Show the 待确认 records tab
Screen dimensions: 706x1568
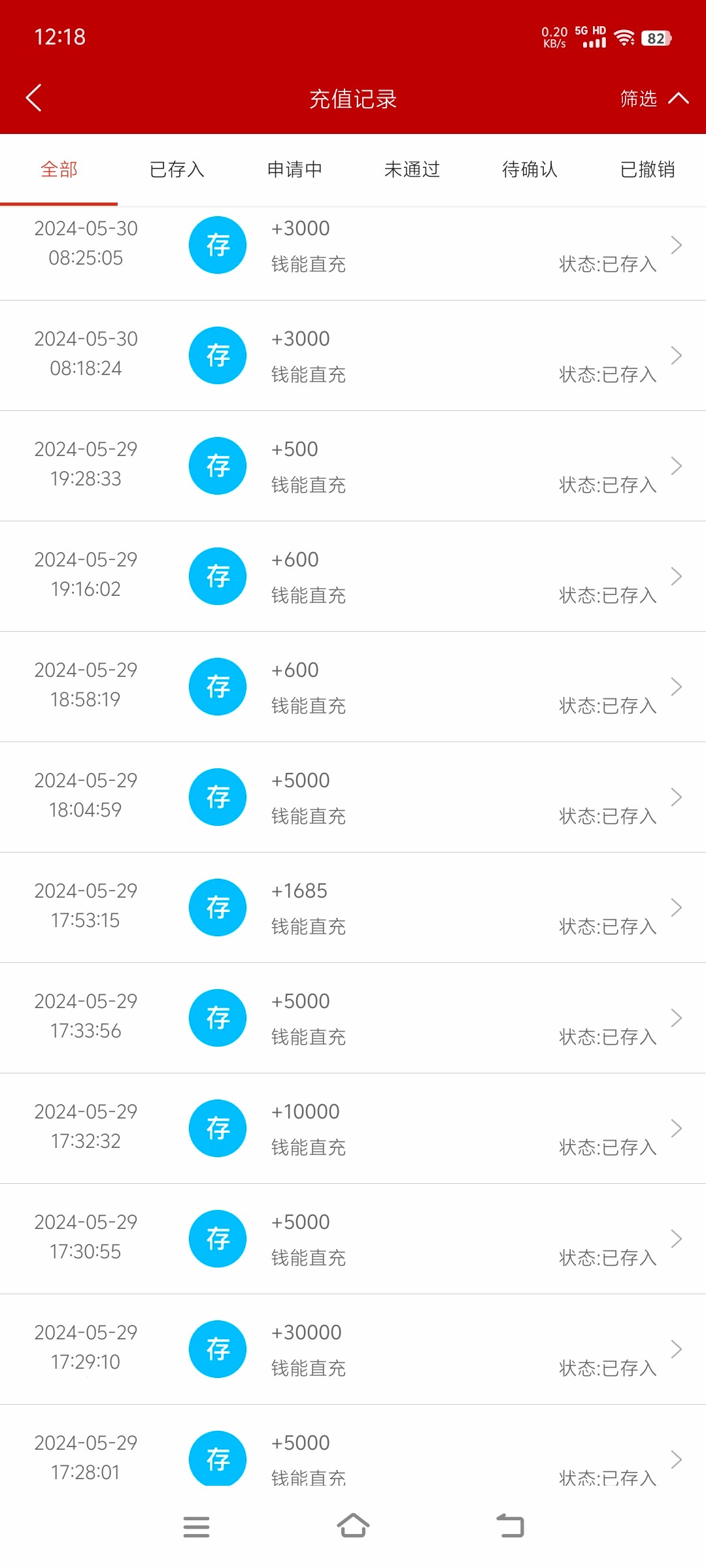click(529, 170)
